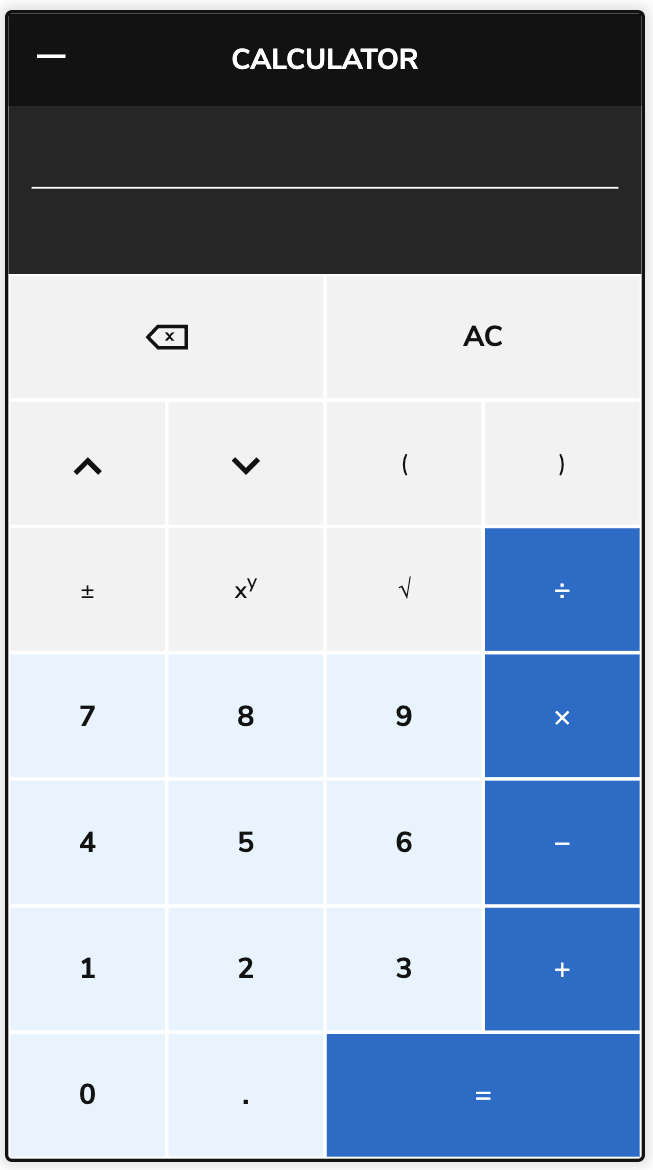Clear everything with the AC key

[x=483, y=338]
